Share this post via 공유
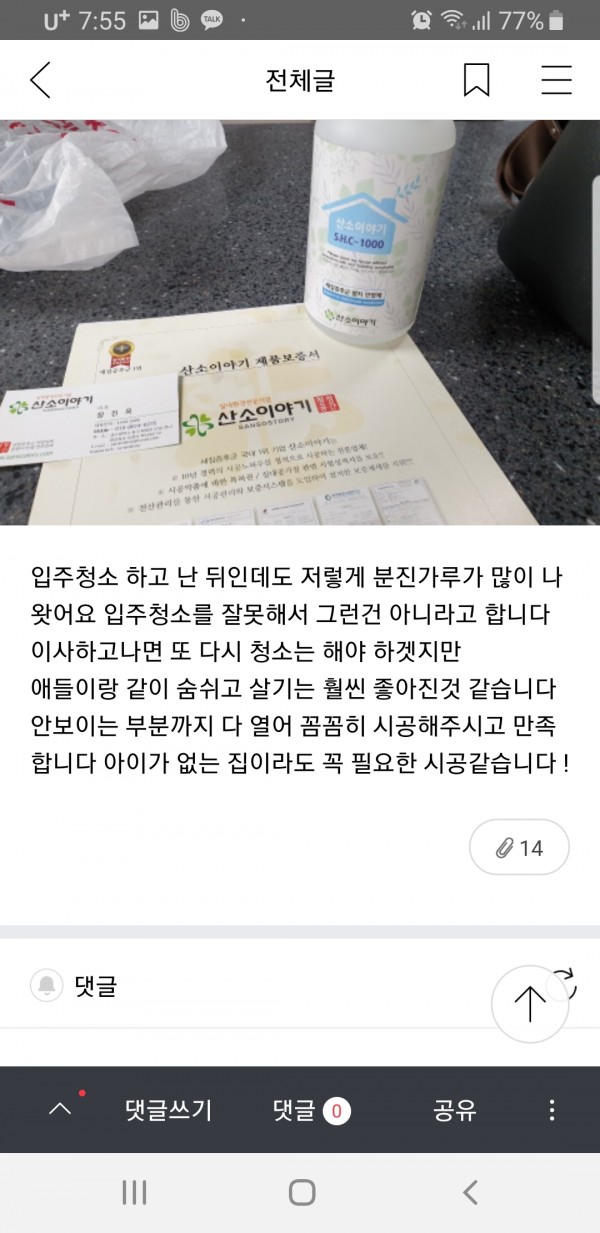Image resolution: width=600 pixels, height=1233 pixels. (x=454, y=1110)
